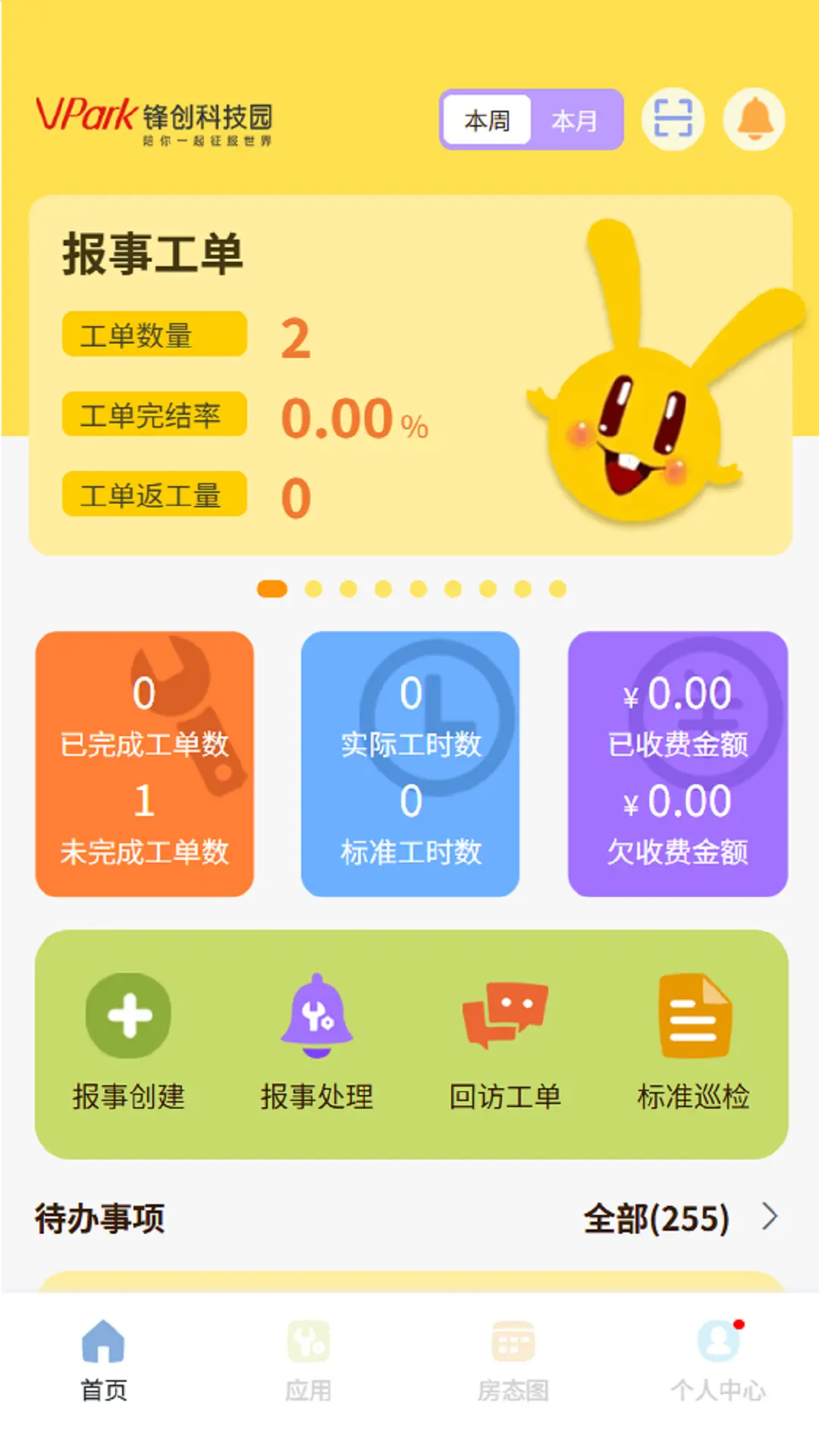
Task: Switch to the 应用 tab
Action: tap(308, 1361)
